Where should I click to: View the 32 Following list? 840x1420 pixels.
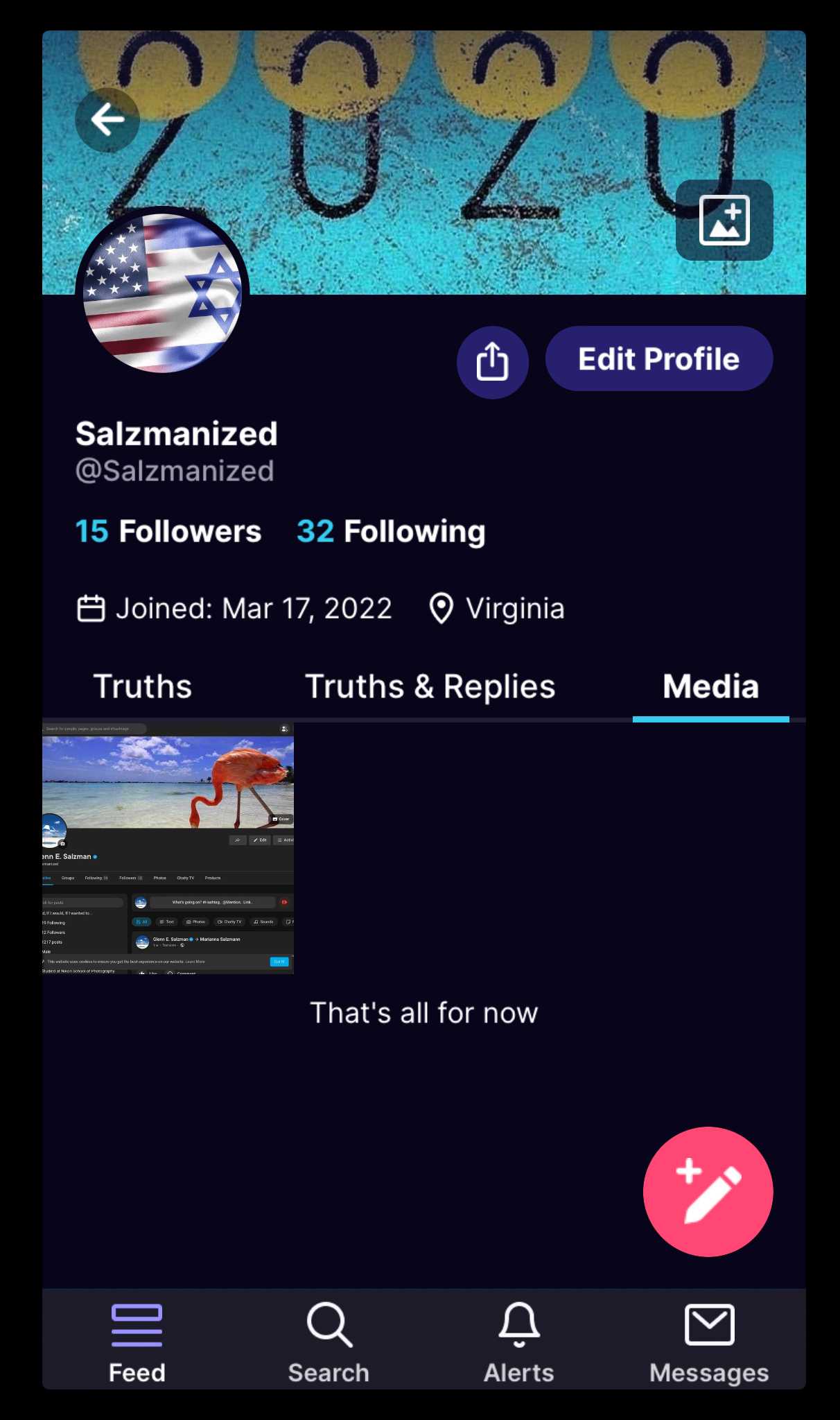pyautogui.click(x=391, y=531)
